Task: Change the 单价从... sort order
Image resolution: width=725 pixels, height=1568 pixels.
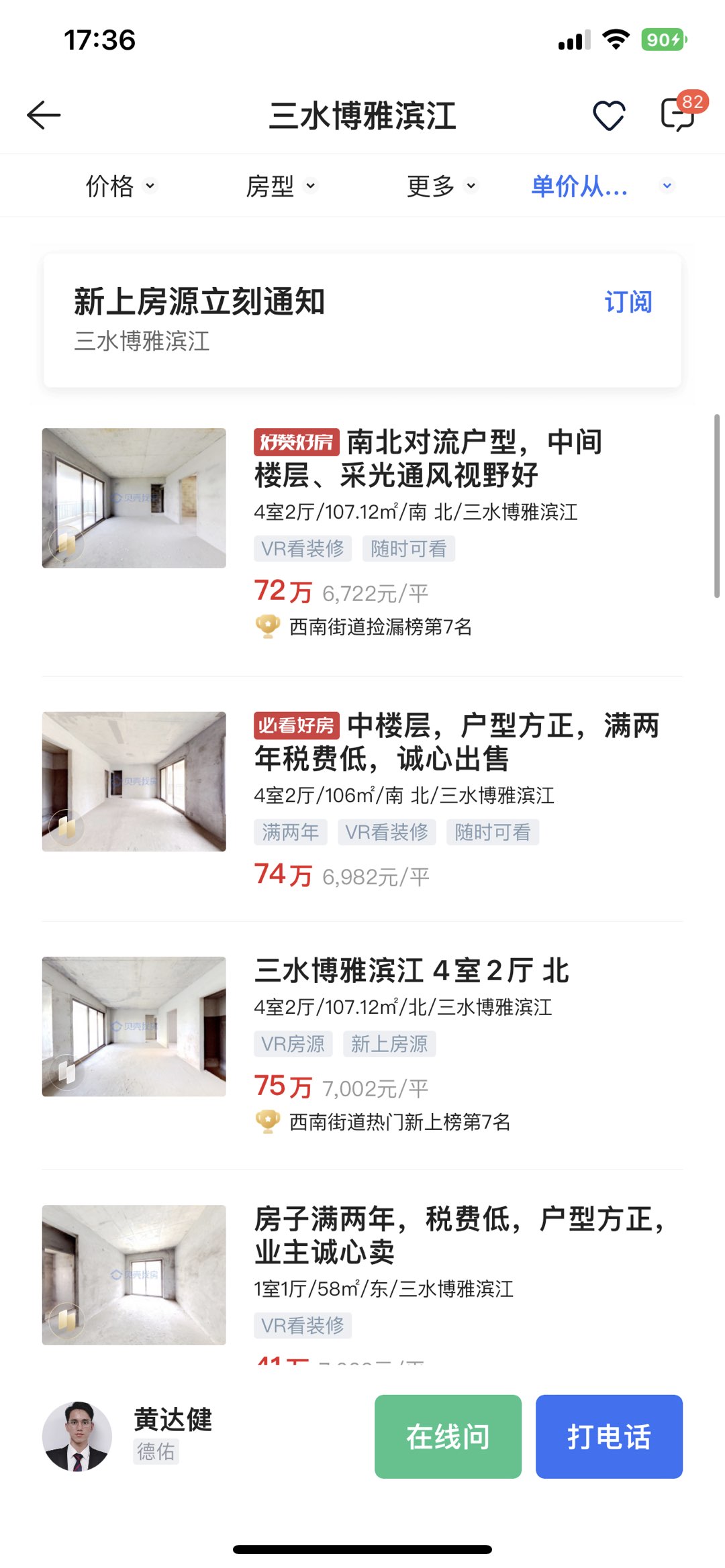Action: [601, 186]
